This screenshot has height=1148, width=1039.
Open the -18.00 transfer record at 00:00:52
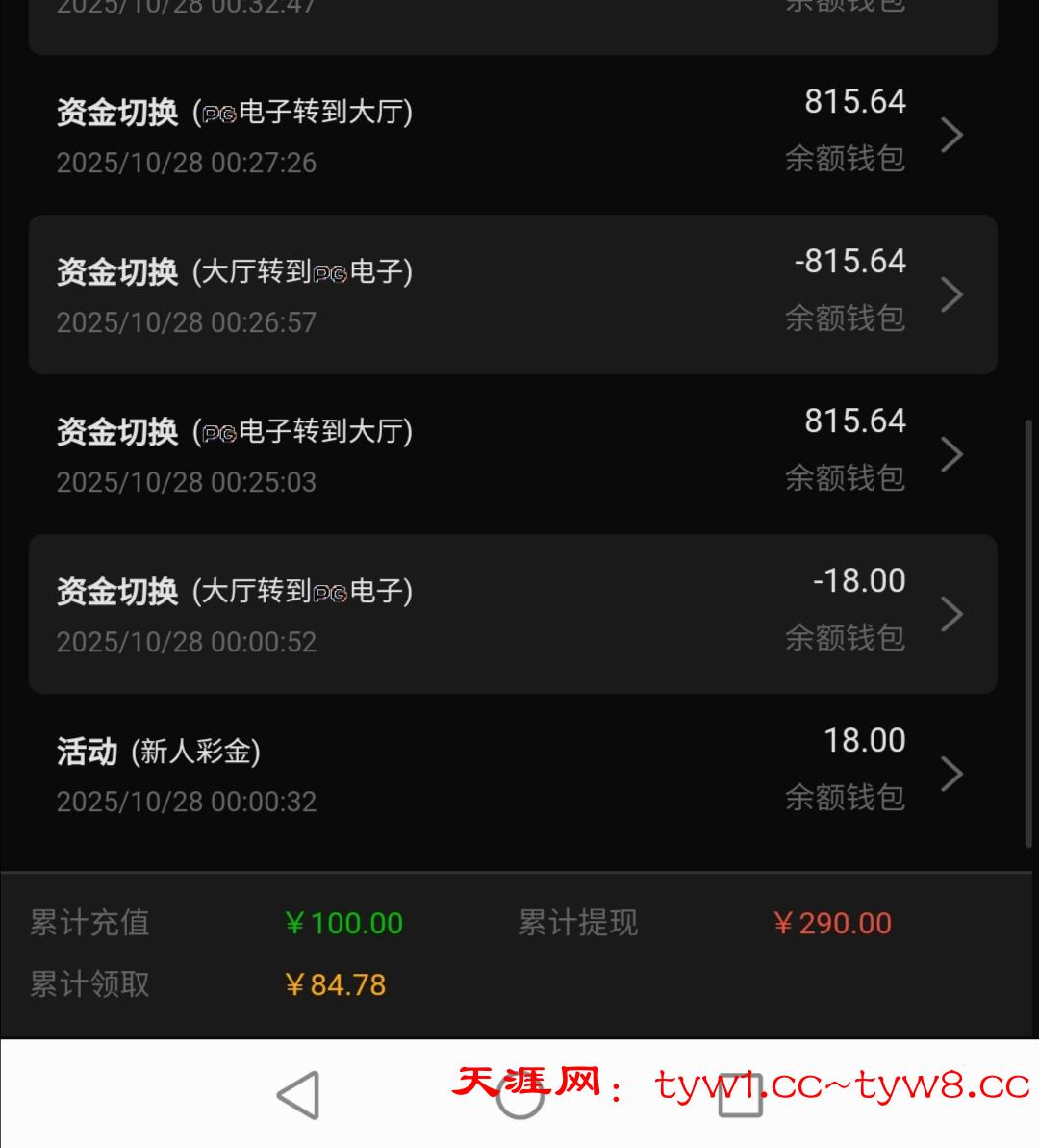(512, 614)
